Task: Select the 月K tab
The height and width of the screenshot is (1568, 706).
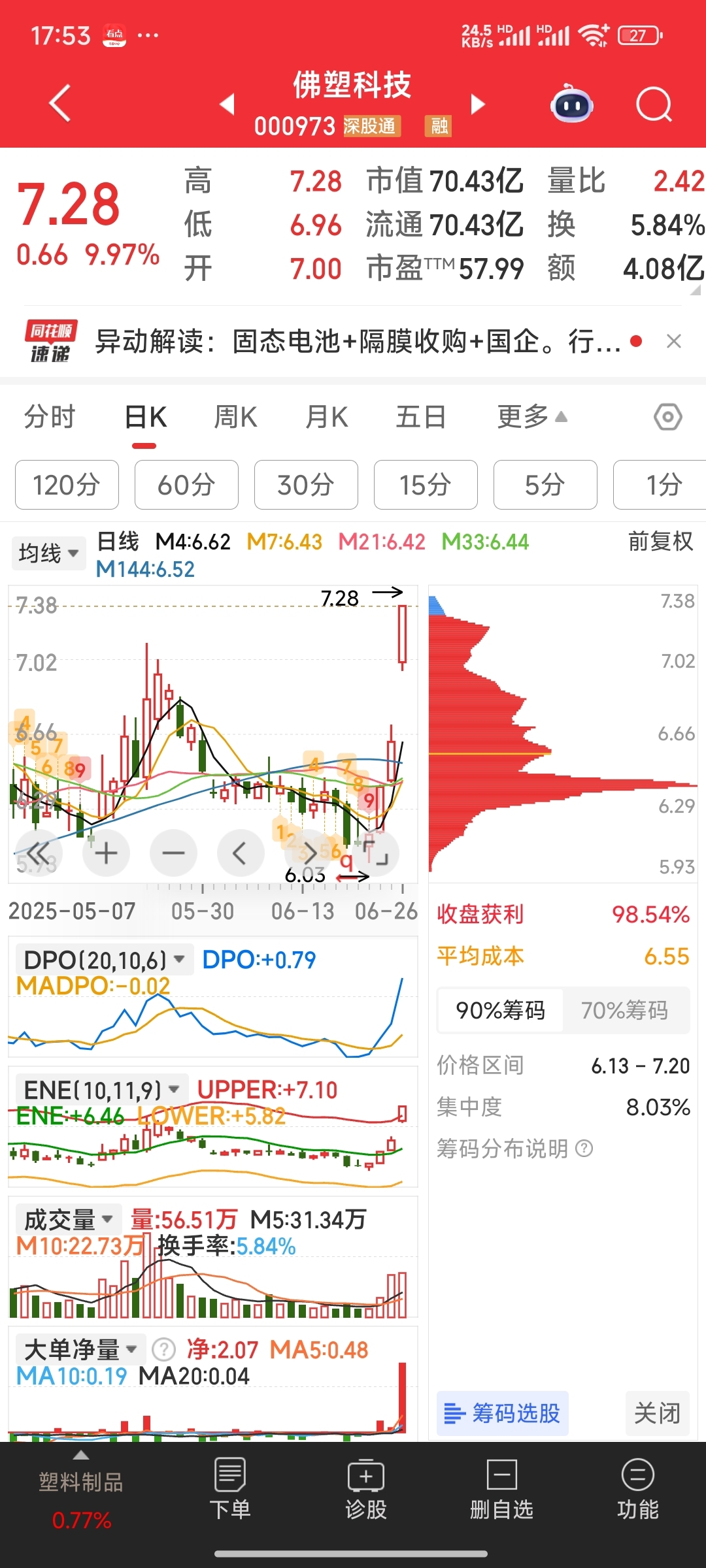Action: click(x=327, y=417)
